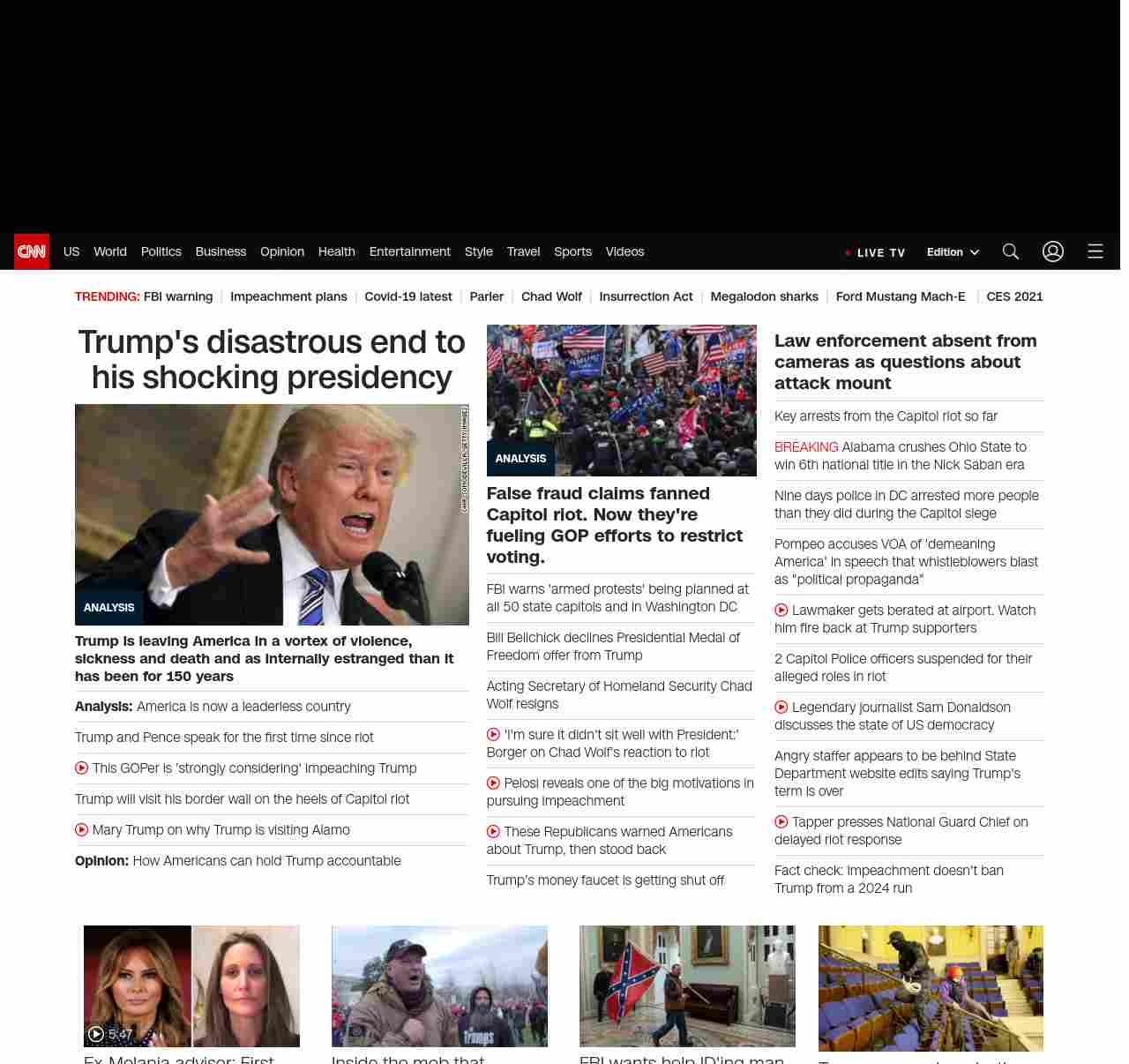Image resolution: width=1129 pixels, height=1064 pixels.
Task: Open Bill Belichick declines Medal of Freedom story
Action: click(x=613, y=646)
